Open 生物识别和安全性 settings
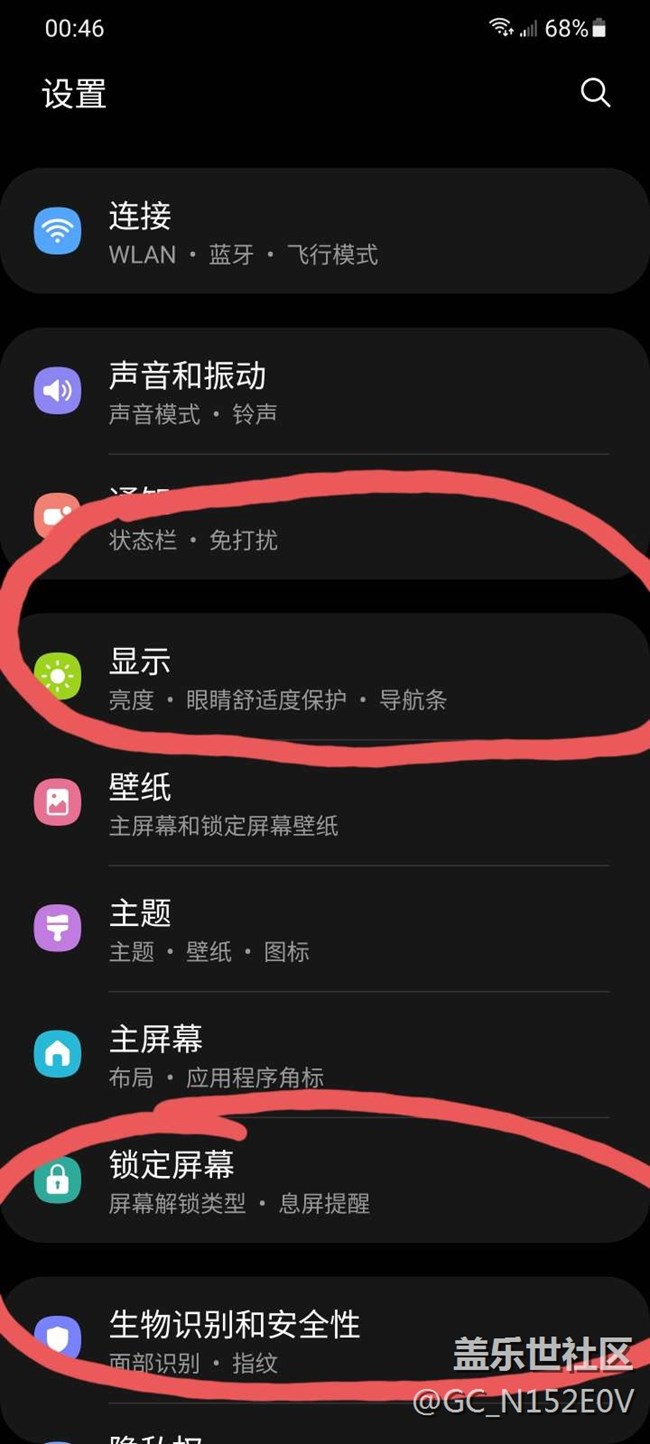The image size is (650, 1444). (x=324, y=1340)
